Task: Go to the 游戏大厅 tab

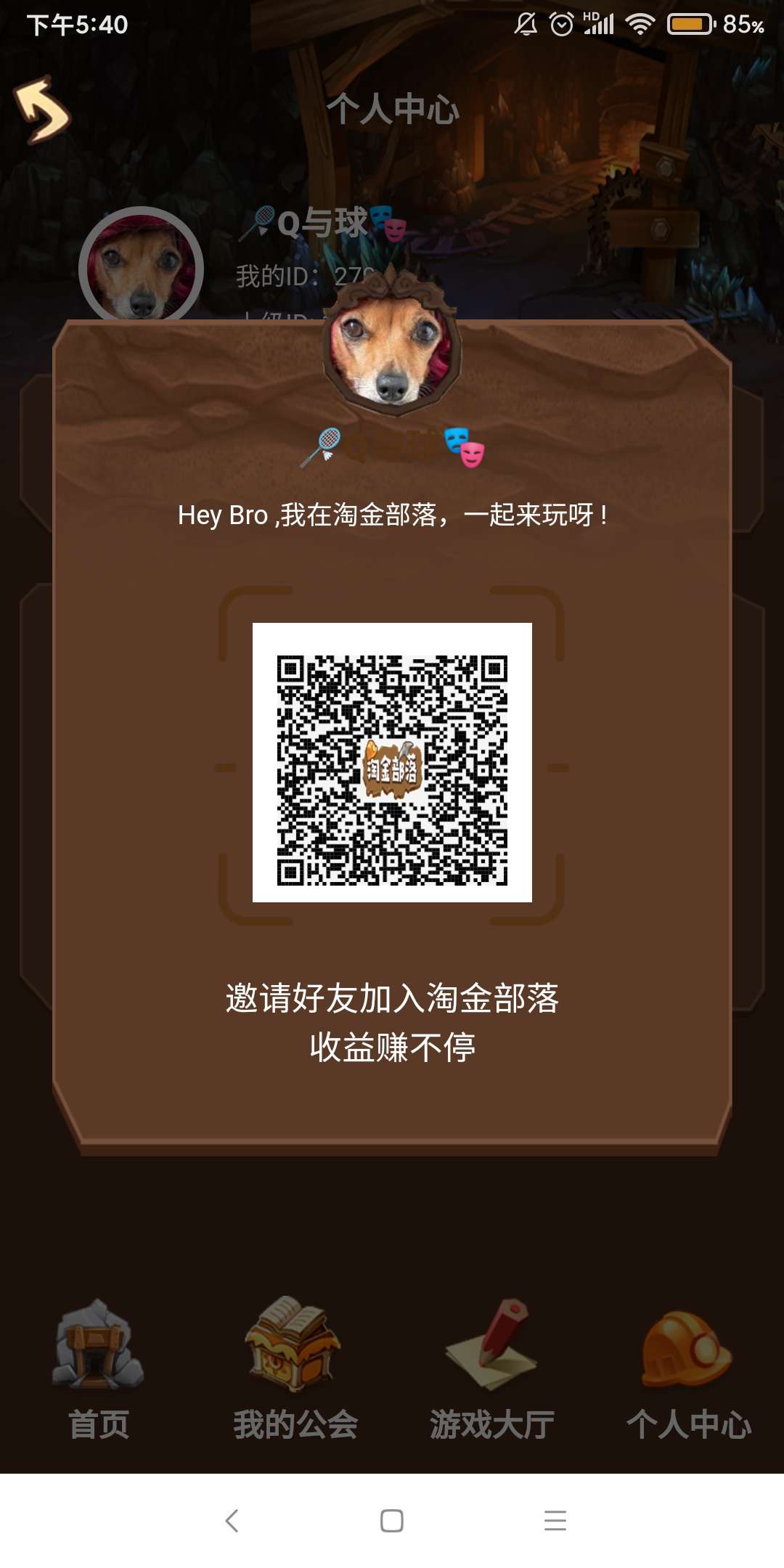Action: [492, 1371]
